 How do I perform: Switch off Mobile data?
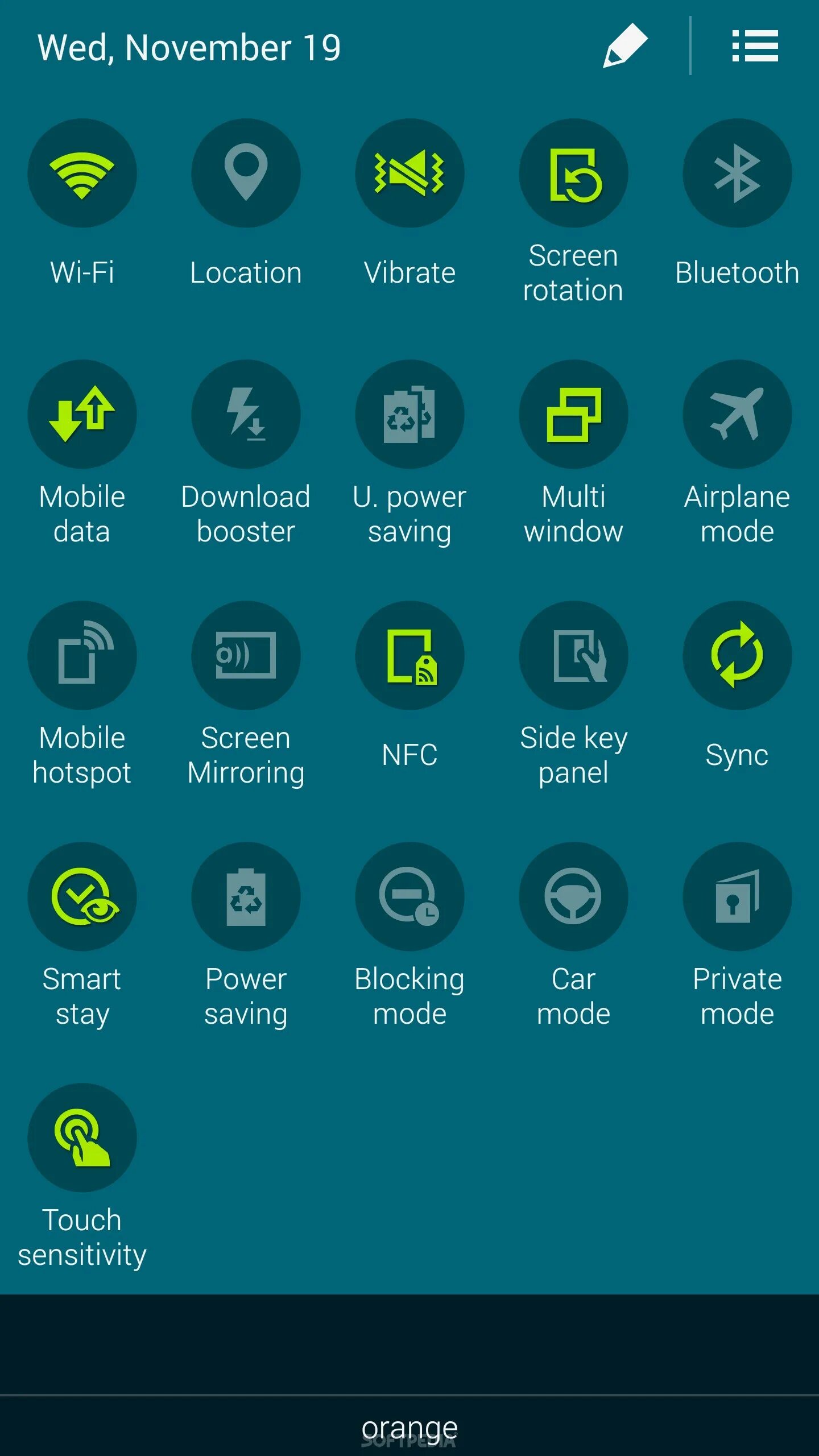tap(82, 414)
